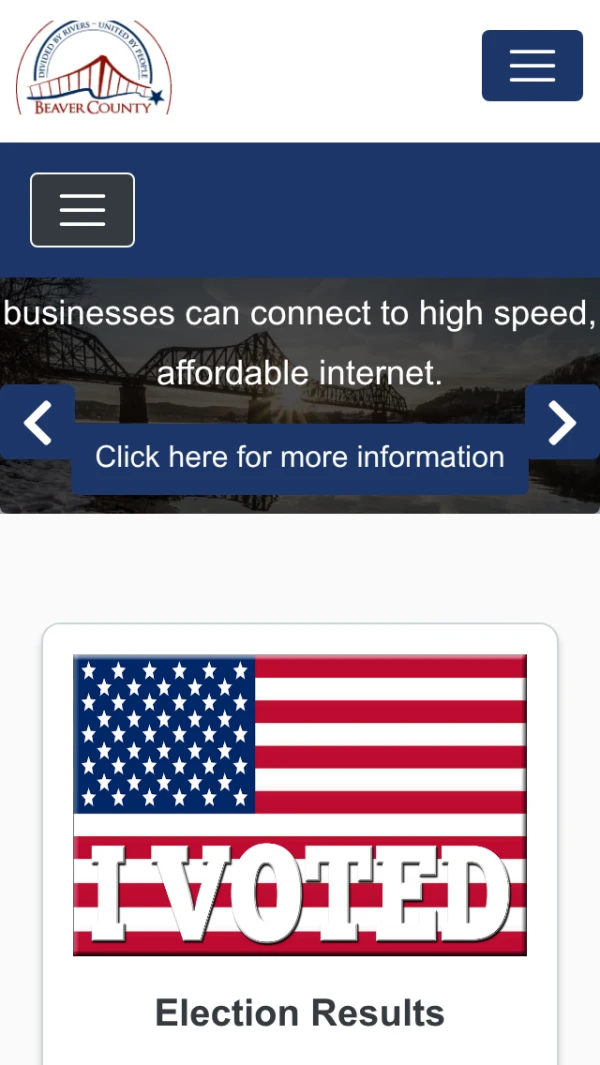Tap Click here for more information

[299, 458]
